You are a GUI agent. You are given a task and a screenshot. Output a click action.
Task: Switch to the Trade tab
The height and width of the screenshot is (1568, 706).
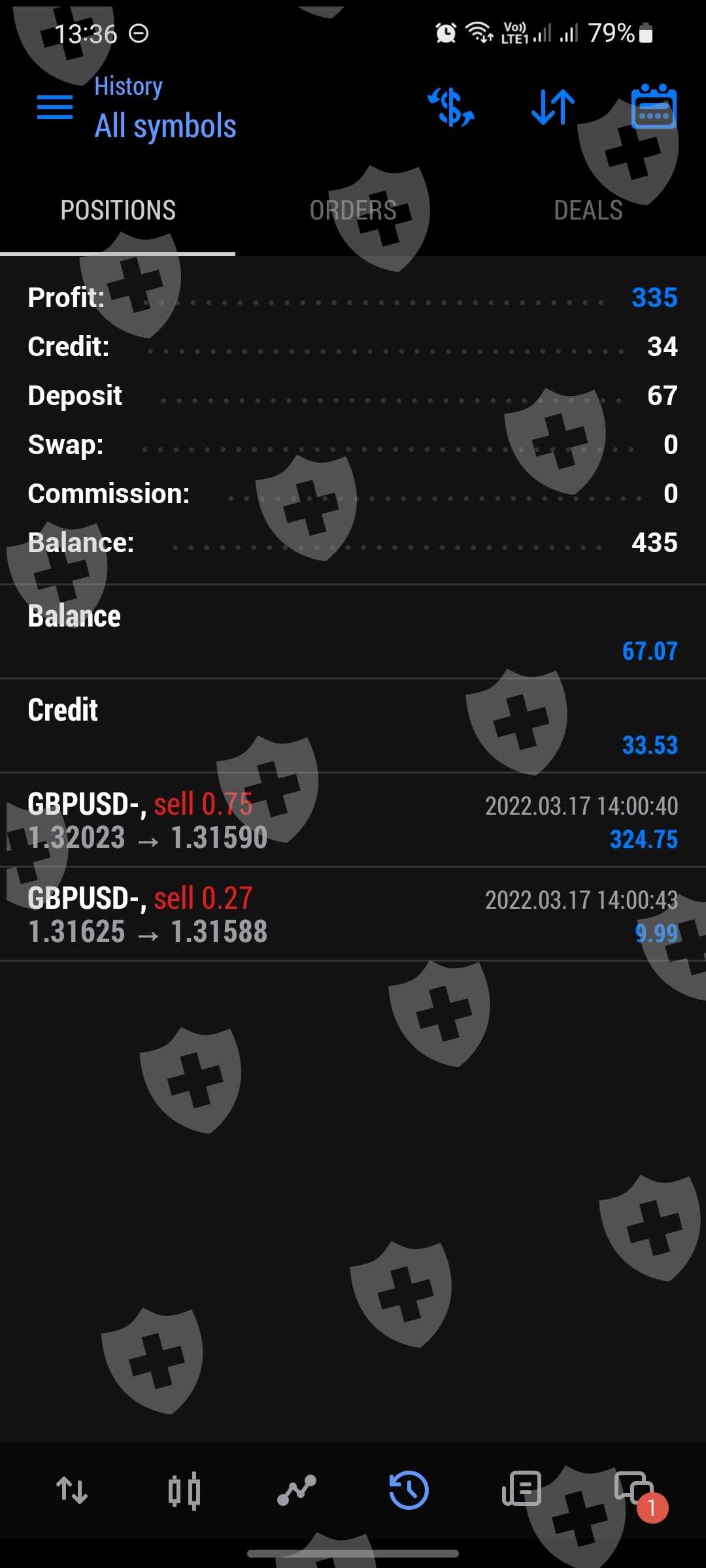pos(297,1491)
